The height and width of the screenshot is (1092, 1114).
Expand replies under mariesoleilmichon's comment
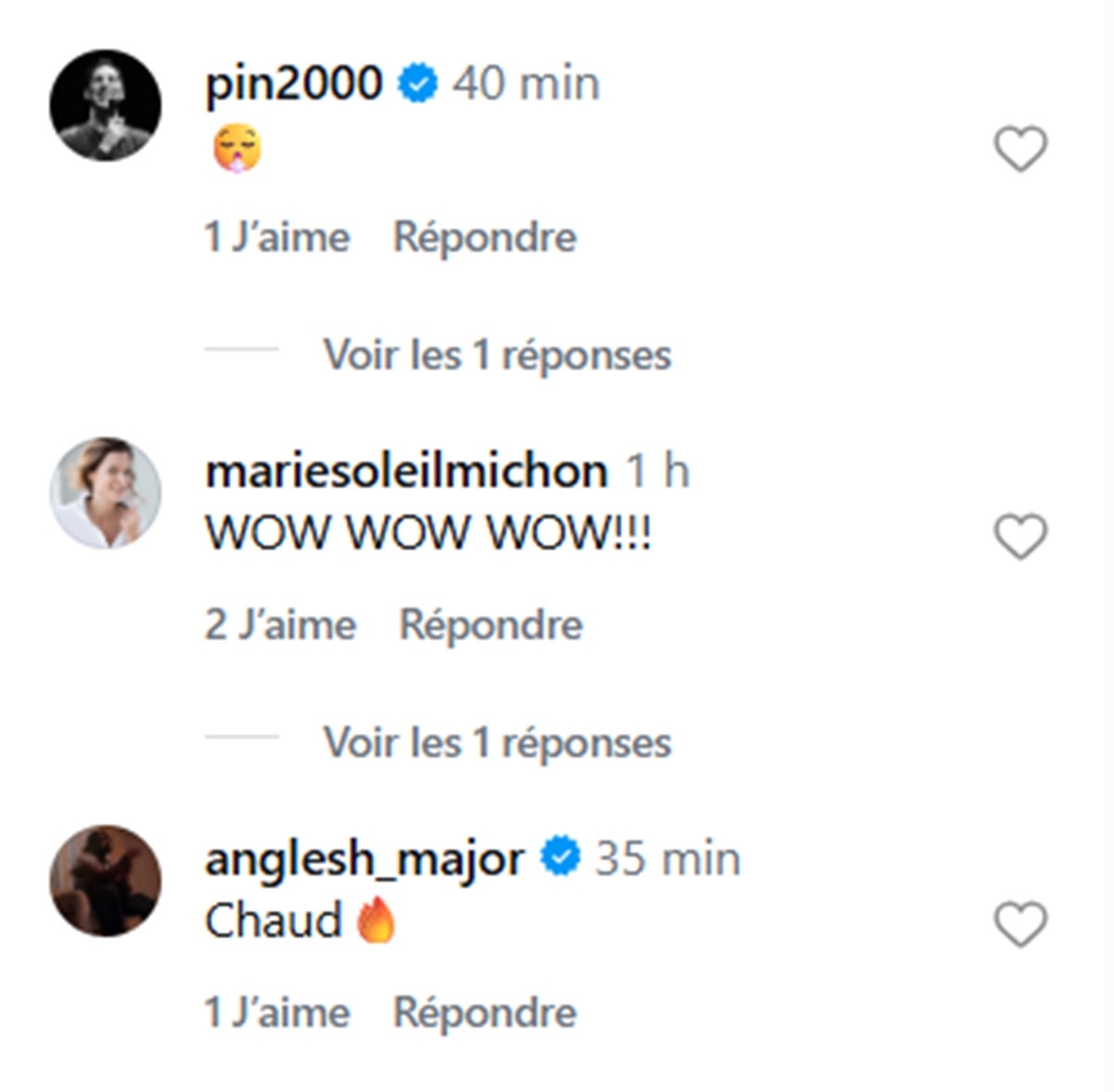tap(497, 743)
